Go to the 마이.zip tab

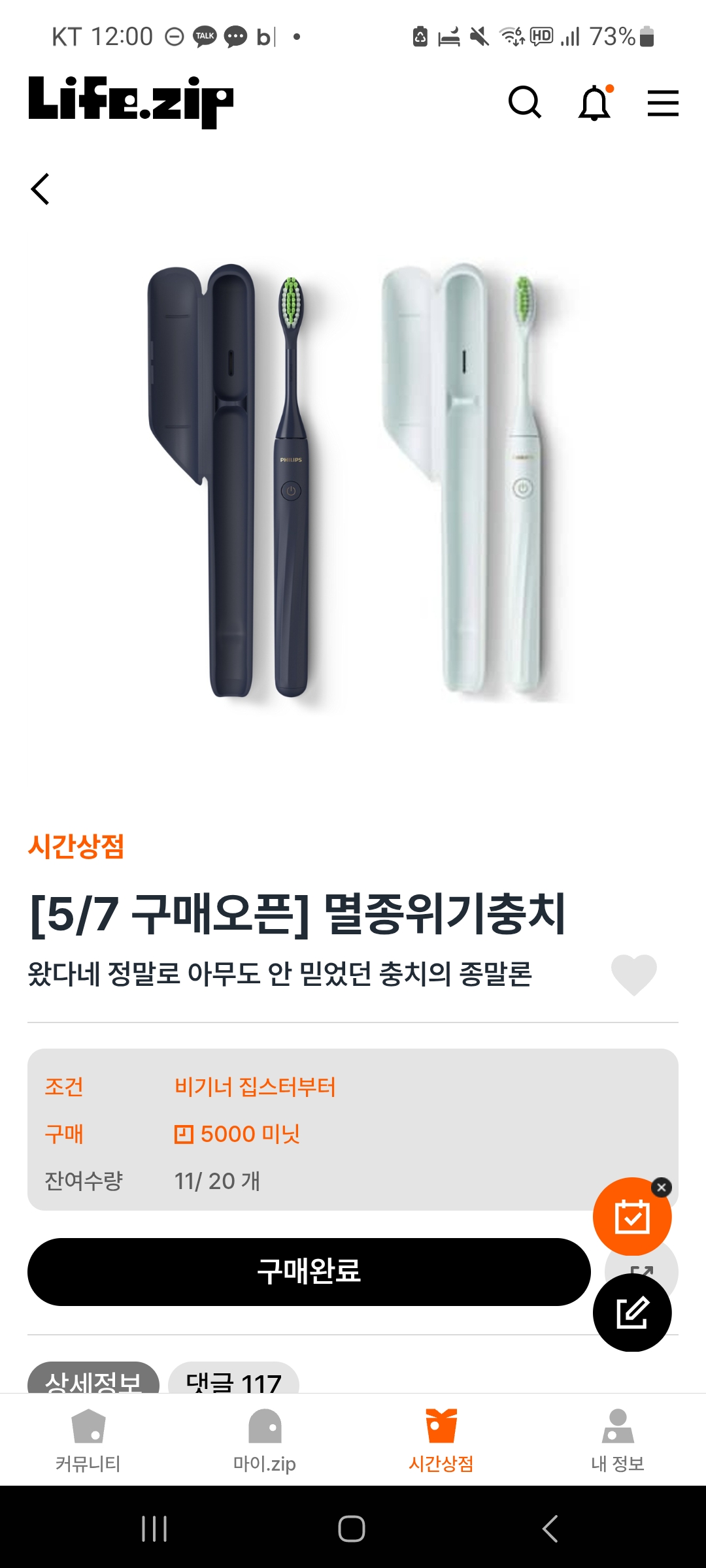[265, 1441]
